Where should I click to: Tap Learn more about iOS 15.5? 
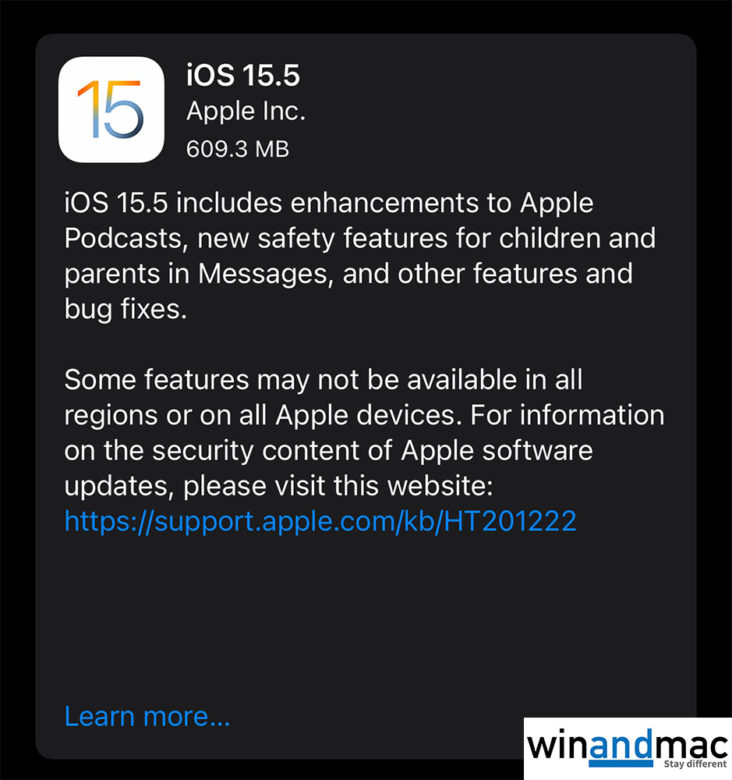(x=147, y=716)
